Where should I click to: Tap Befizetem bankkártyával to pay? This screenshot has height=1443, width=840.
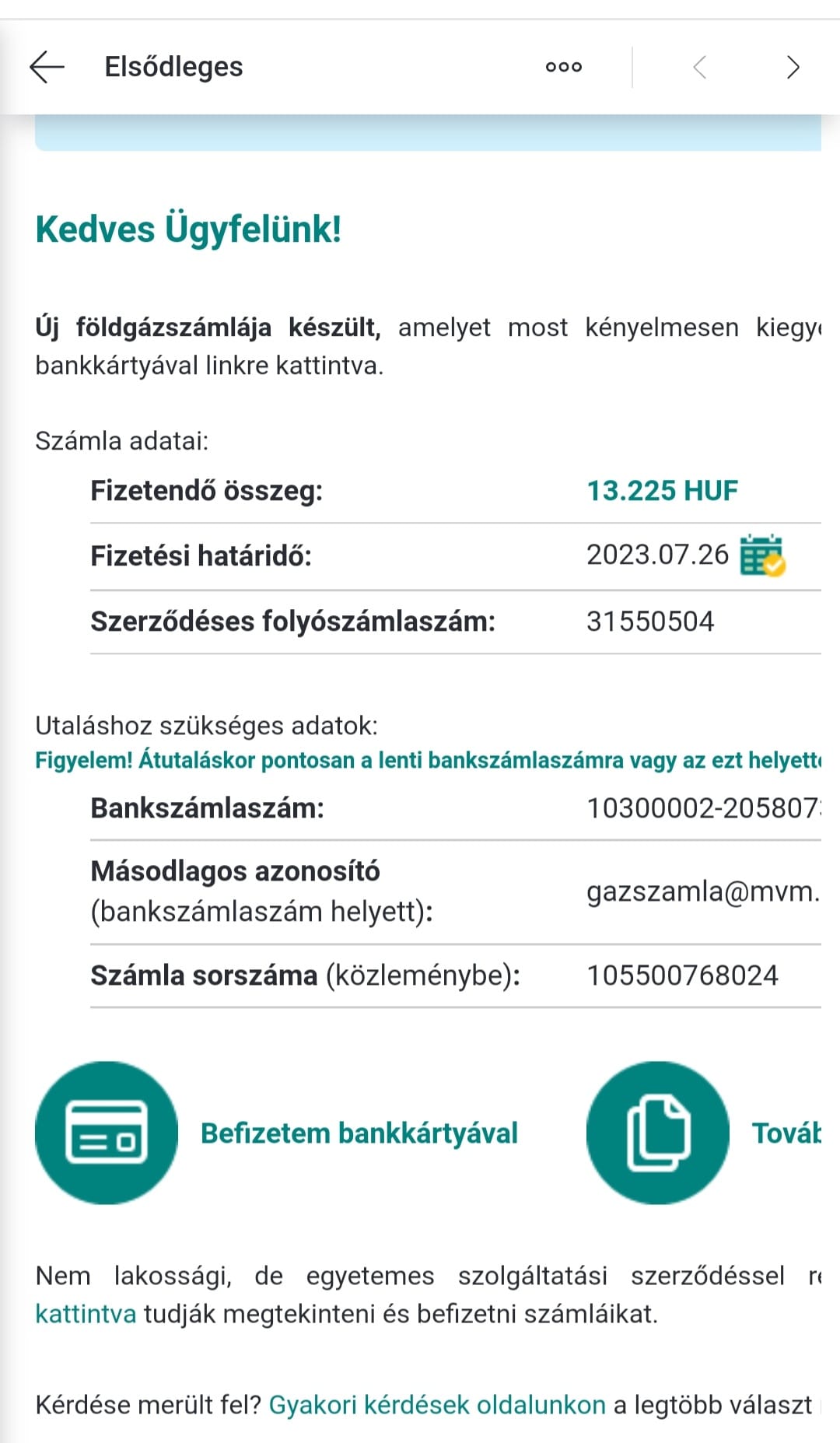coord(359,1133)
